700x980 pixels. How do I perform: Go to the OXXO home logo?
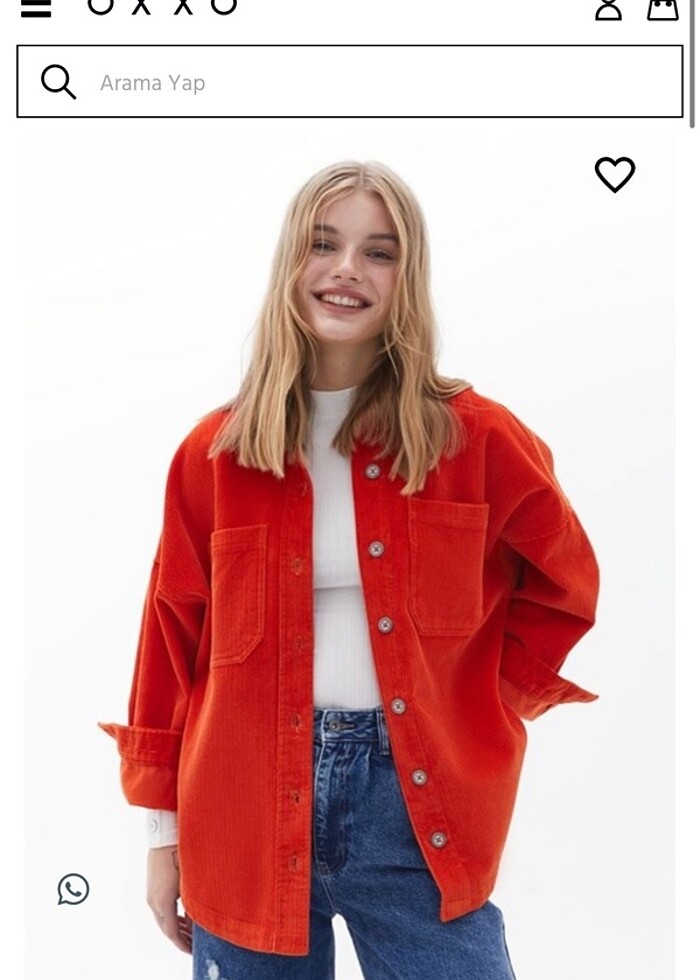pyautogui.click(x=162, y=6)
